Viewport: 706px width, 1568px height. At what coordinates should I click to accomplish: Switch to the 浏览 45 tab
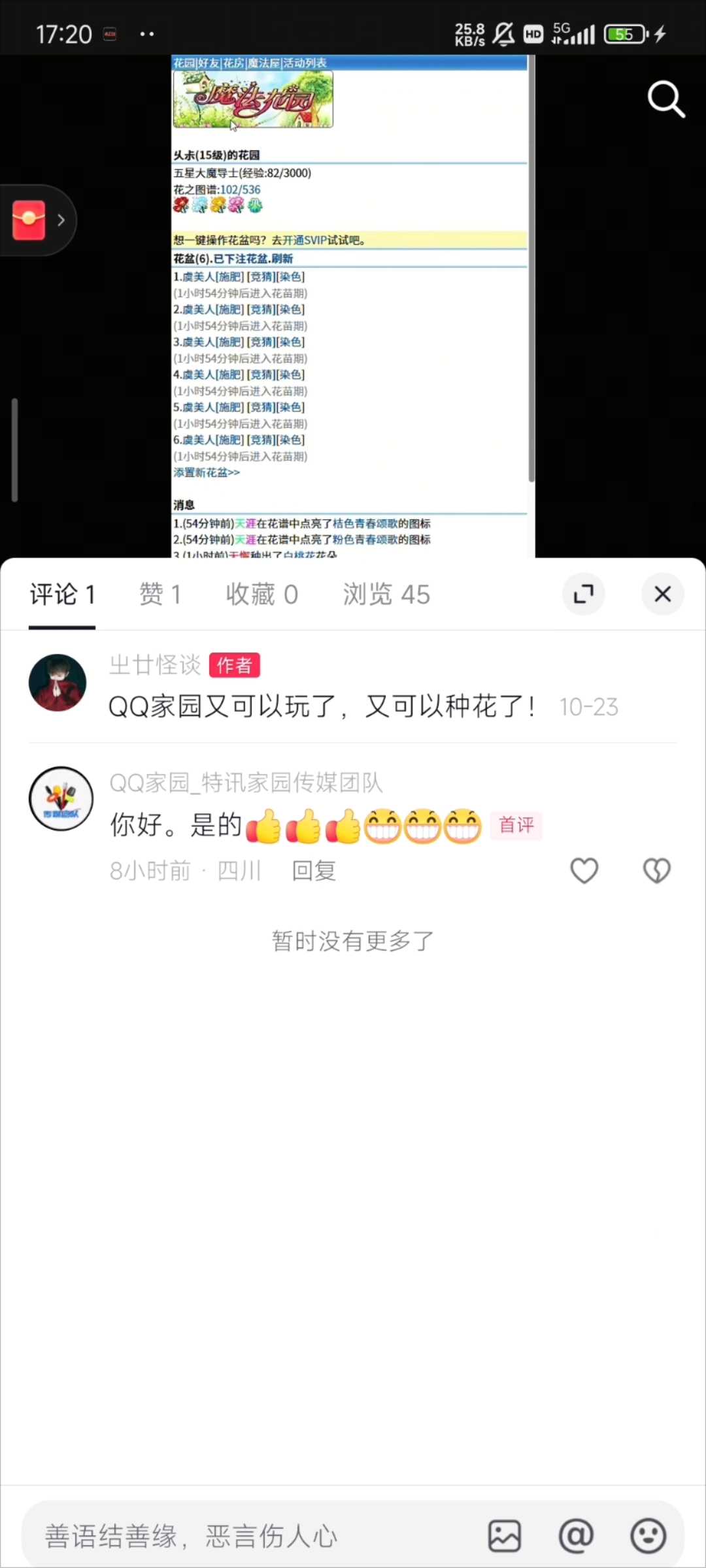point(386,595)
